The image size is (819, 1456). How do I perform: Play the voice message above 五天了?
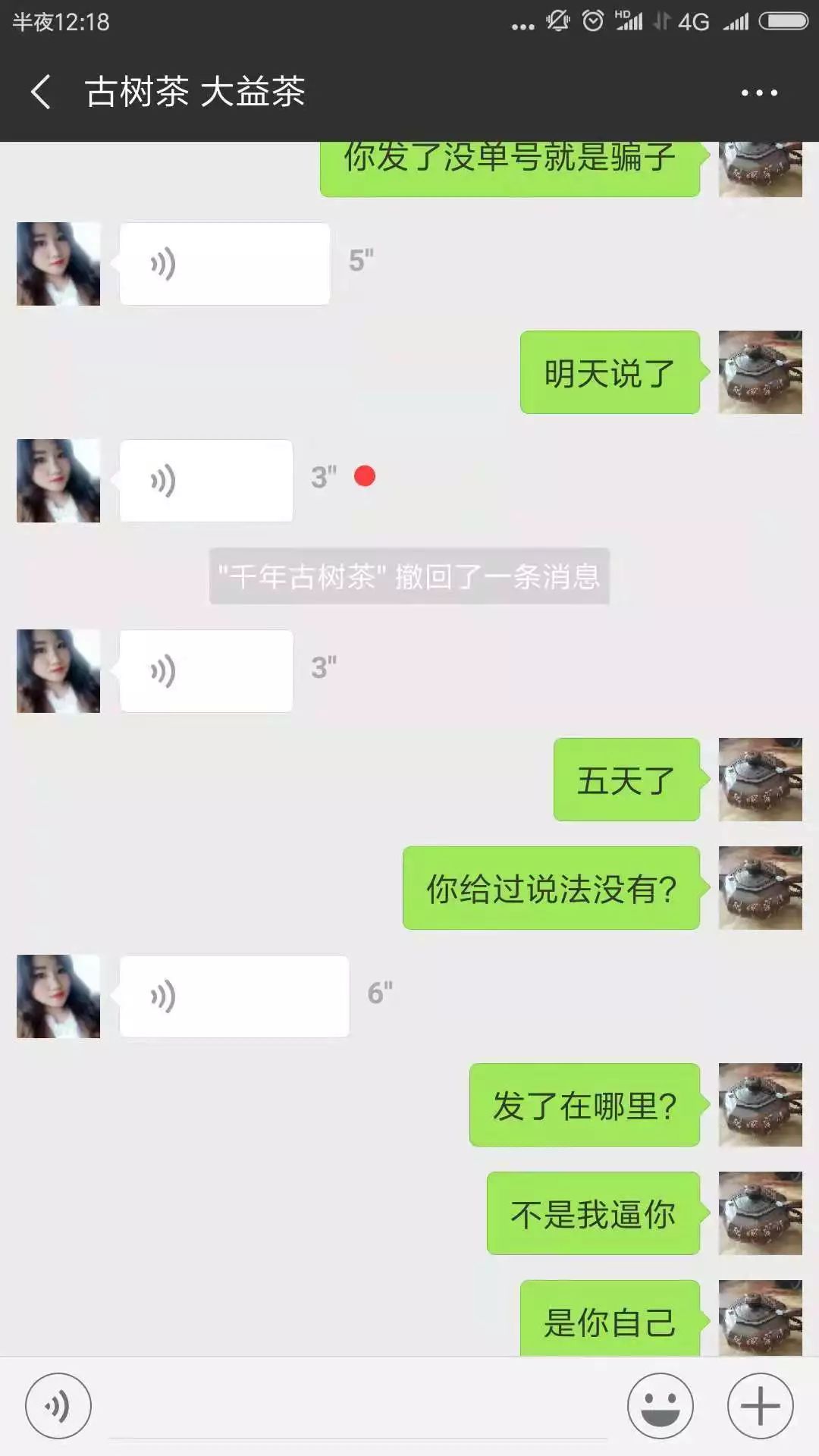pyautogui.click(x=206, y=671)
